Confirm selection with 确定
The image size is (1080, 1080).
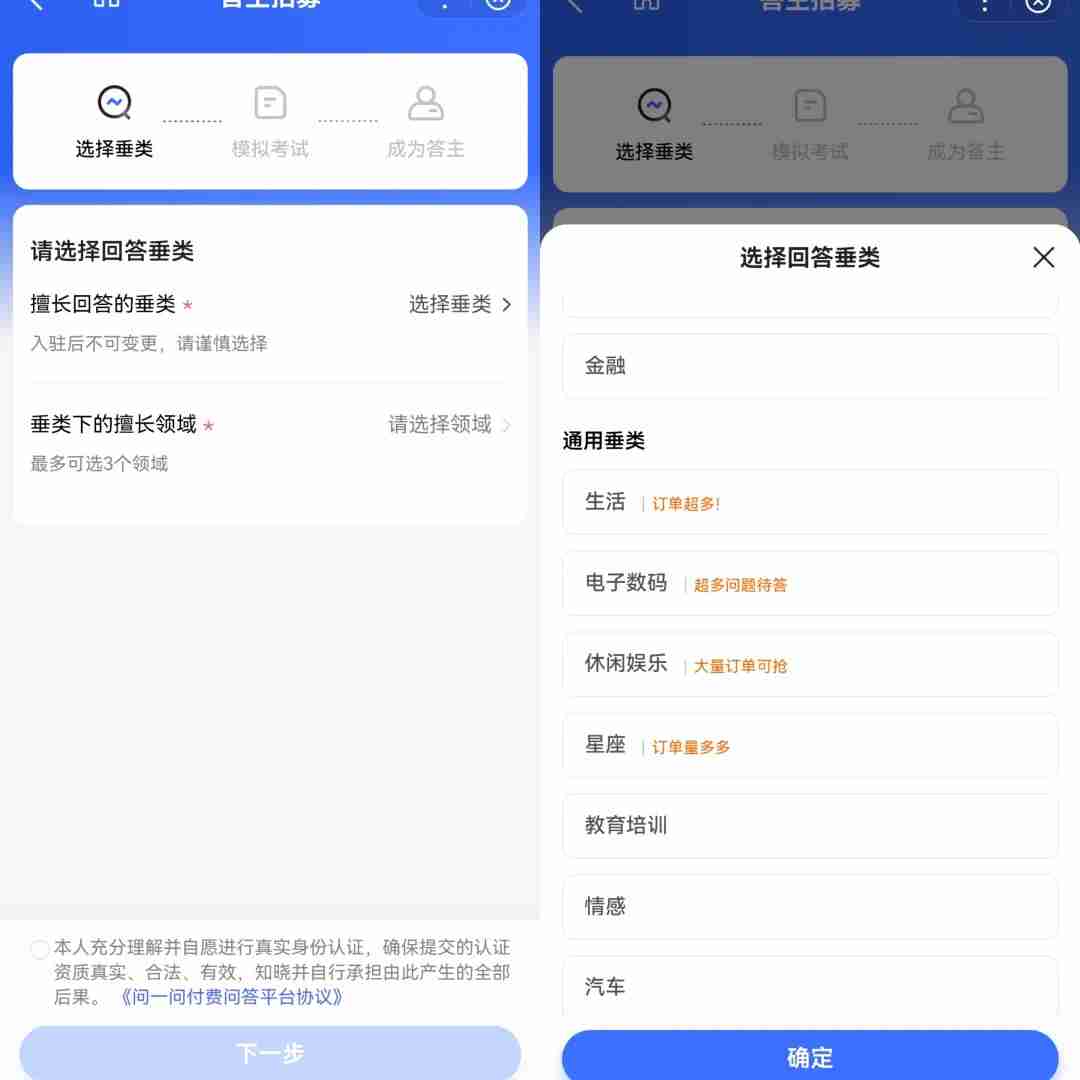pyautogui.click(x=809, y=1057)
